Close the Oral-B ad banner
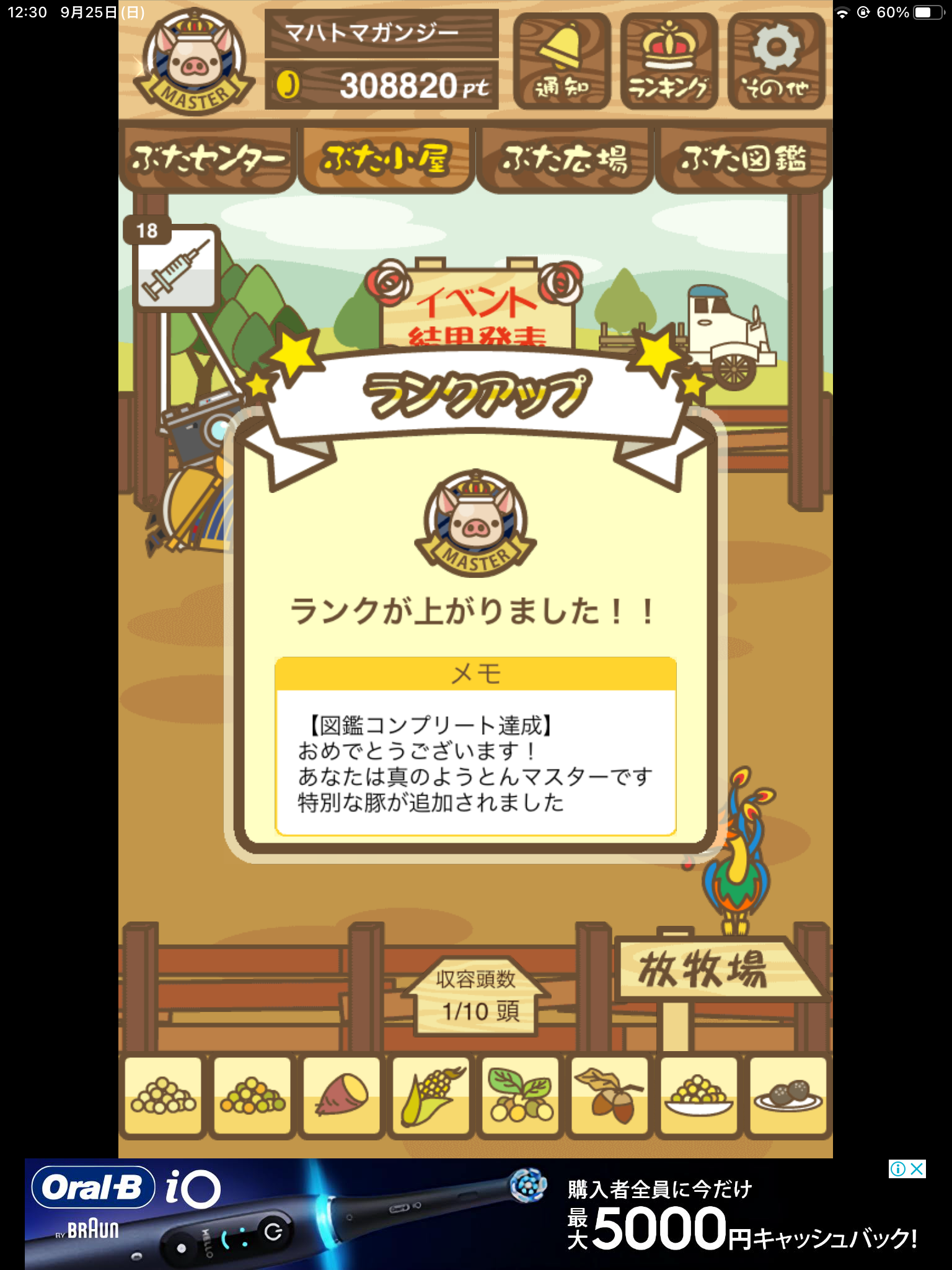 pos(917,1169)
